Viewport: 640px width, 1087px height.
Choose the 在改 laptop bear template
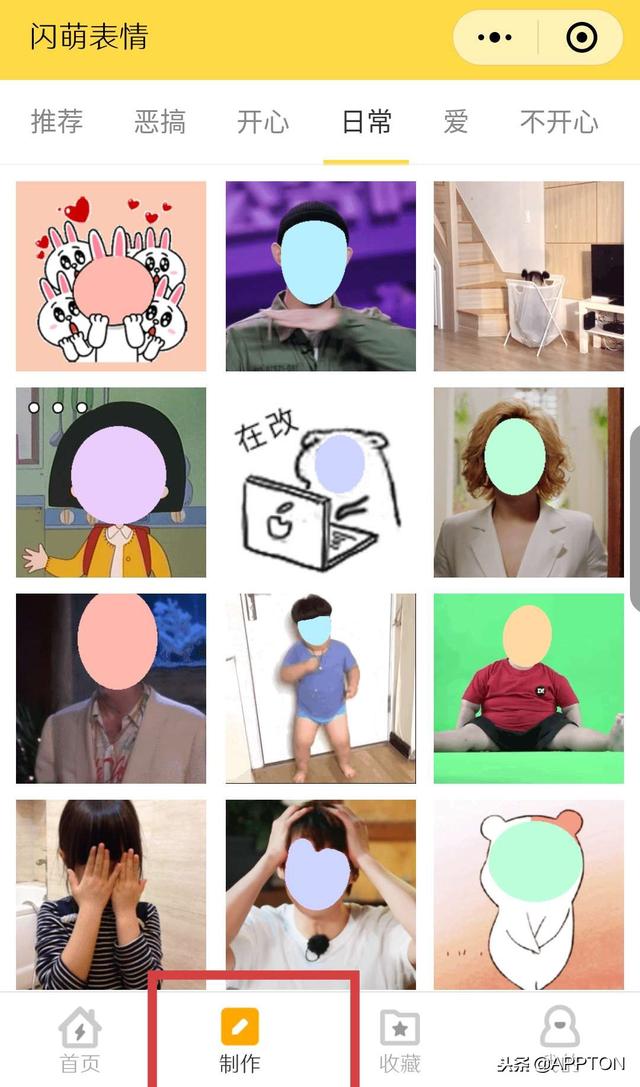click(320, 482)
